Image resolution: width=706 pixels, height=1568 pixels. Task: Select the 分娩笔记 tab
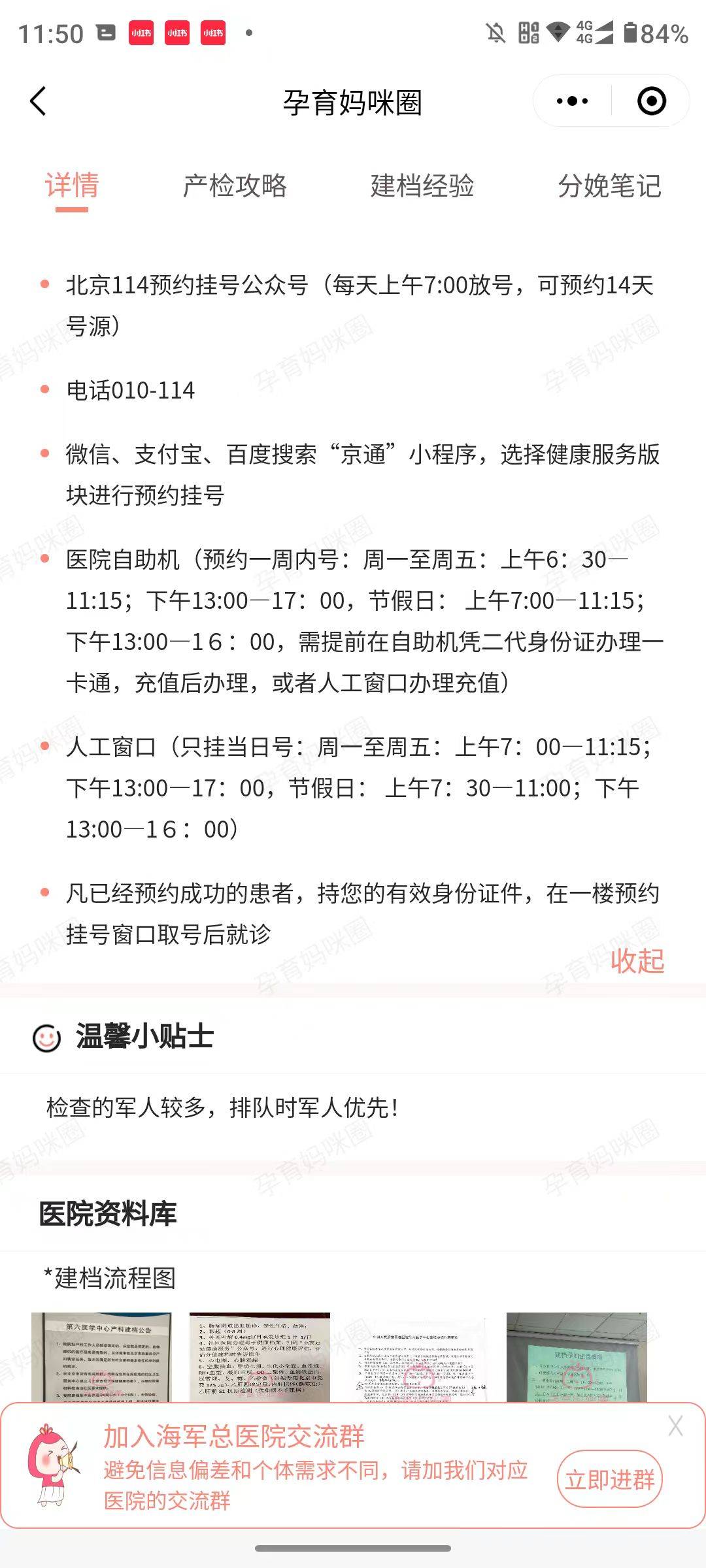(x=609, y=186)
